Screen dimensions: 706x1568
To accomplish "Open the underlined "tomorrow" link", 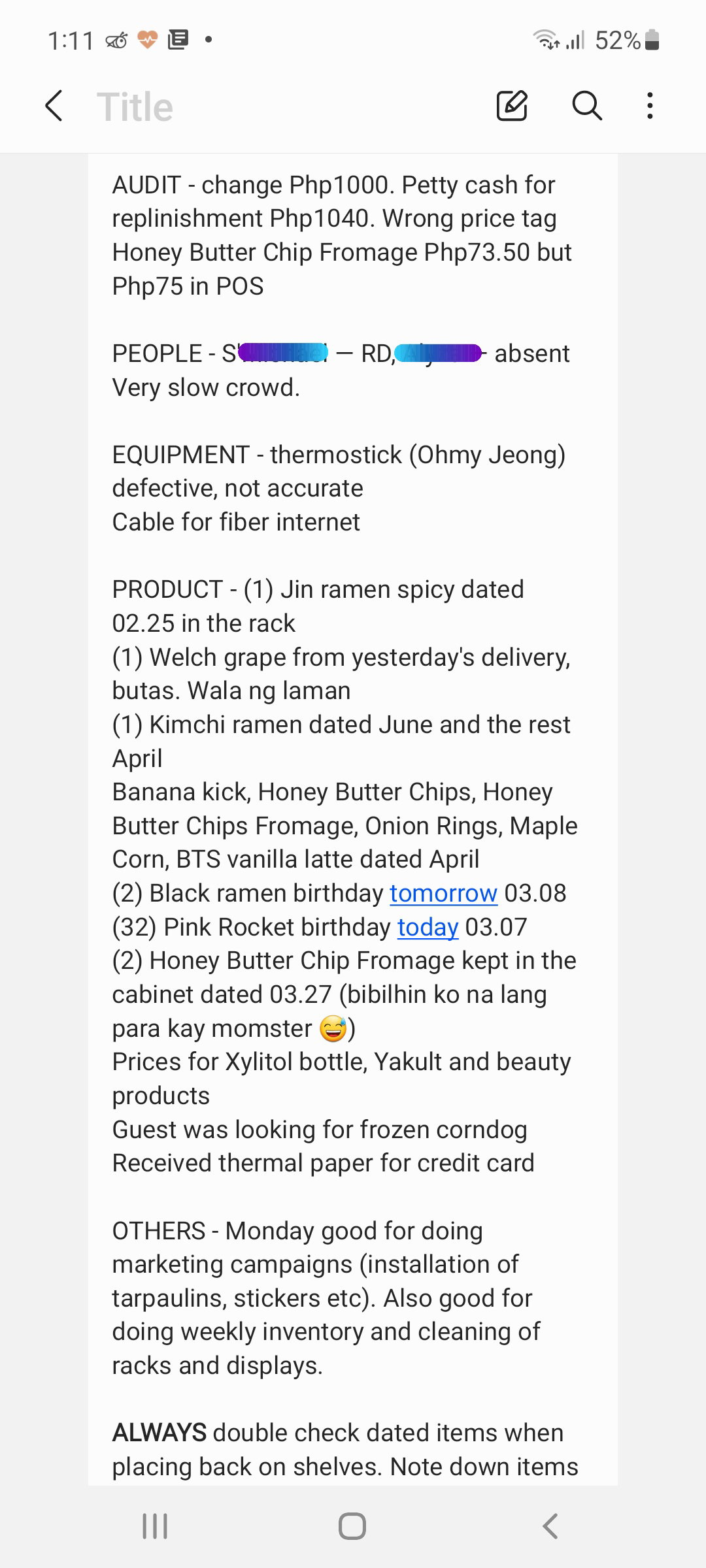I will pyautogui.click(x=444, y=893).
